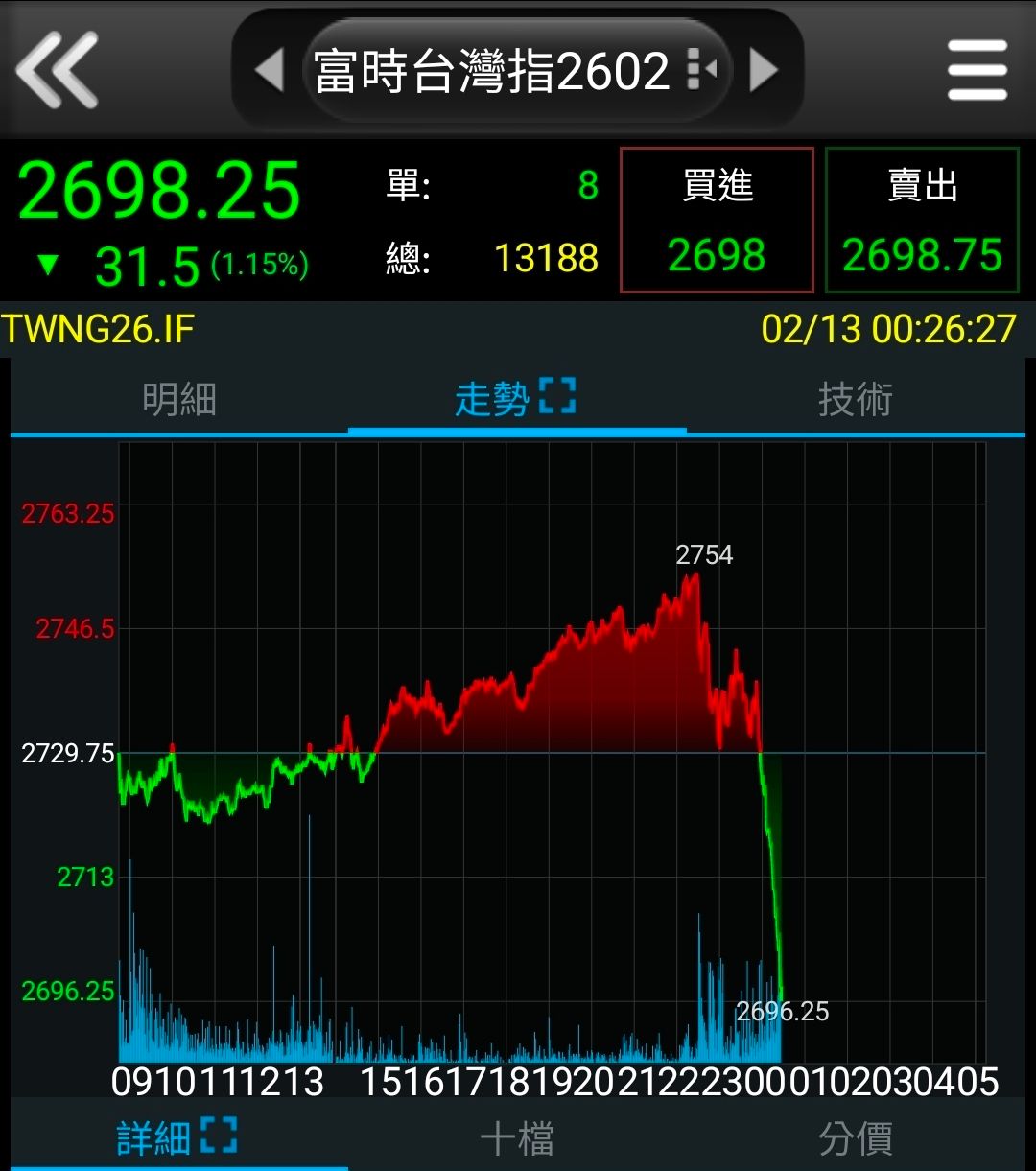Show the 詳細 details tab
1036x1171 pixels.
pyautogui.click(x=177, y=1138)
